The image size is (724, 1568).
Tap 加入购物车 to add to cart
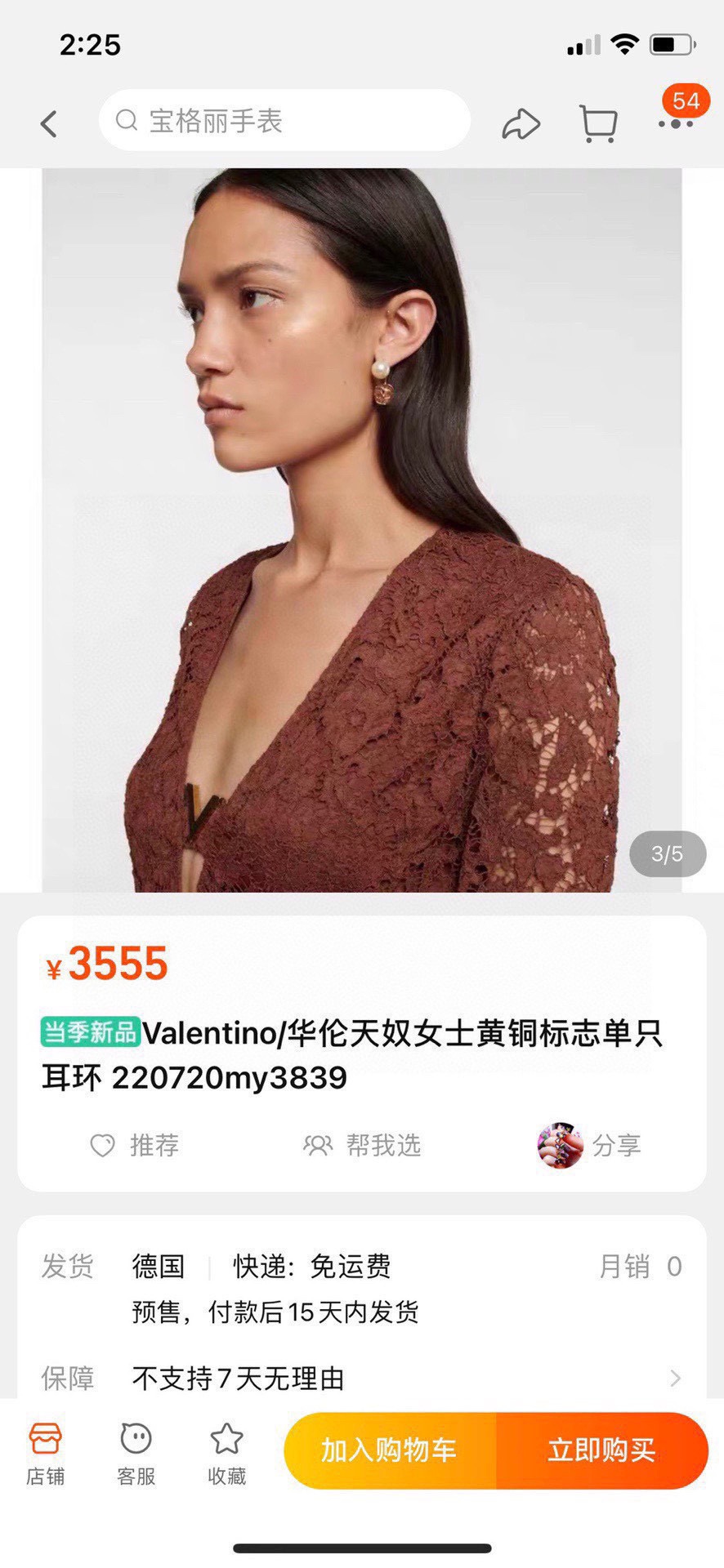pyautogui.click(x=390, y=1450)
